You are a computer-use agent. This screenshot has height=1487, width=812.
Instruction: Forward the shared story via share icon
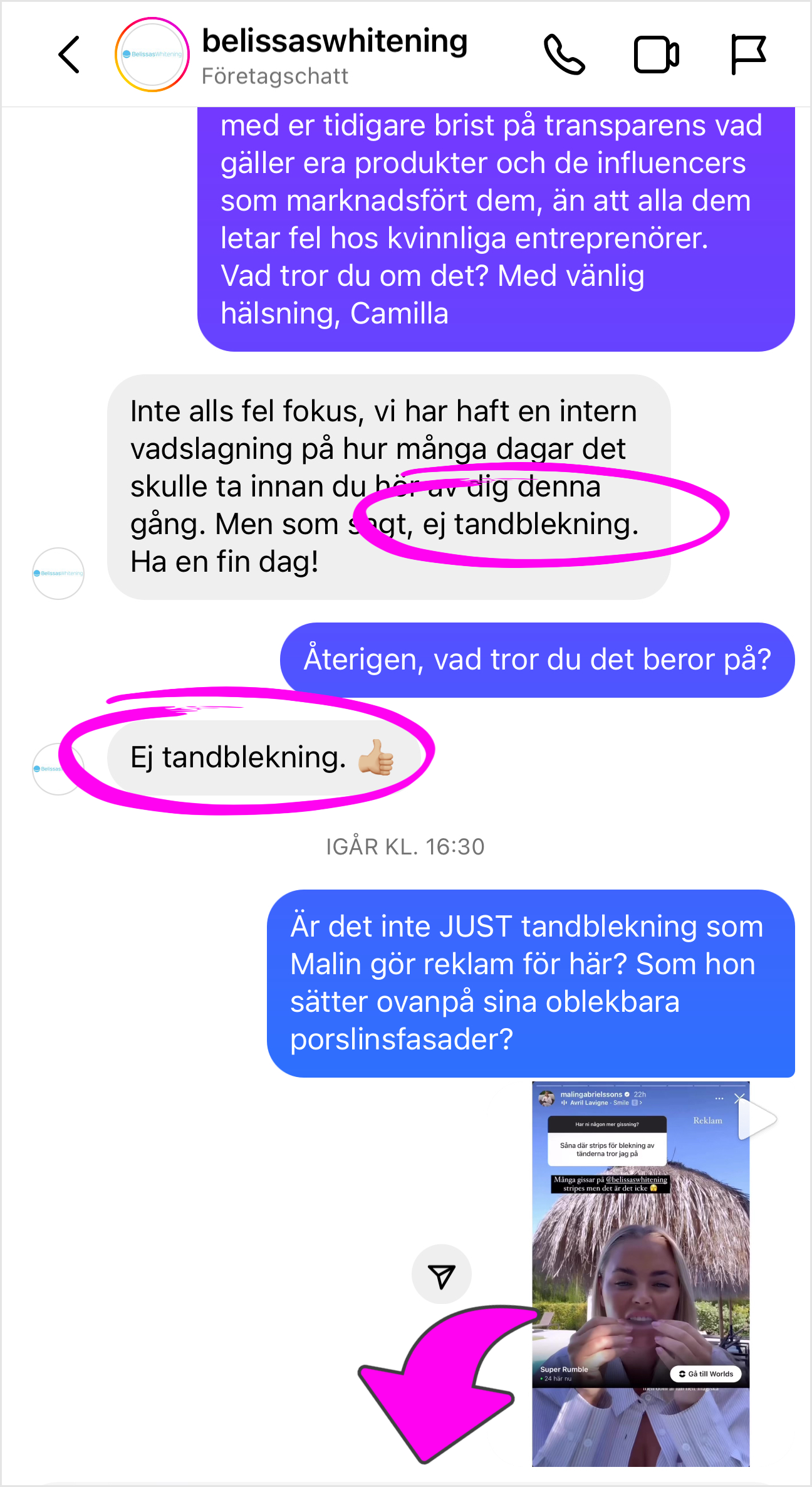pos(441,1274)
